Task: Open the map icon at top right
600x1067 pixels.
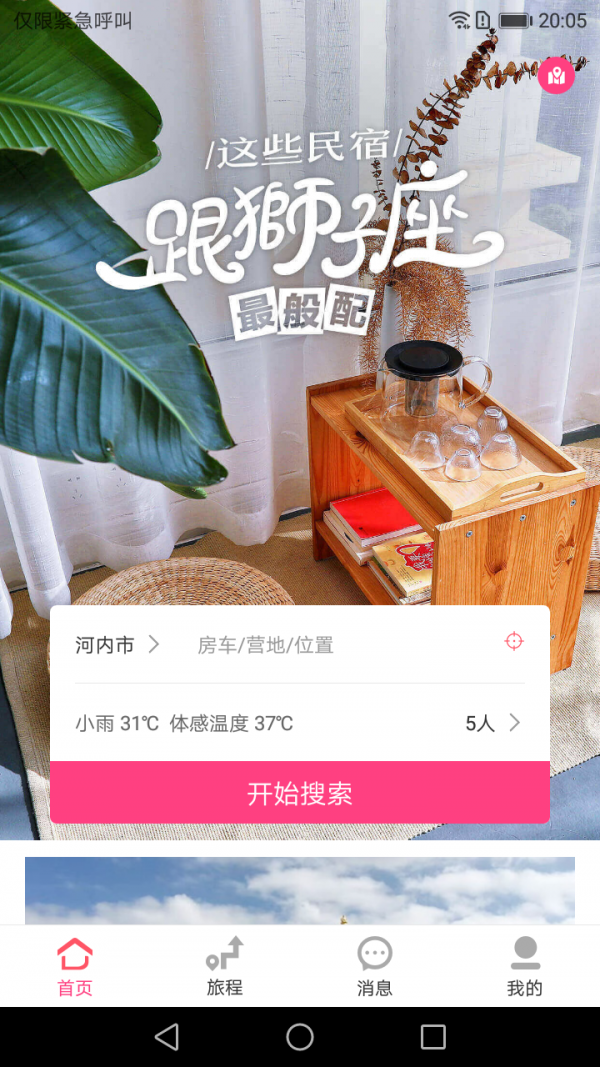Action: pyautogui.click(x=556, y=76)
